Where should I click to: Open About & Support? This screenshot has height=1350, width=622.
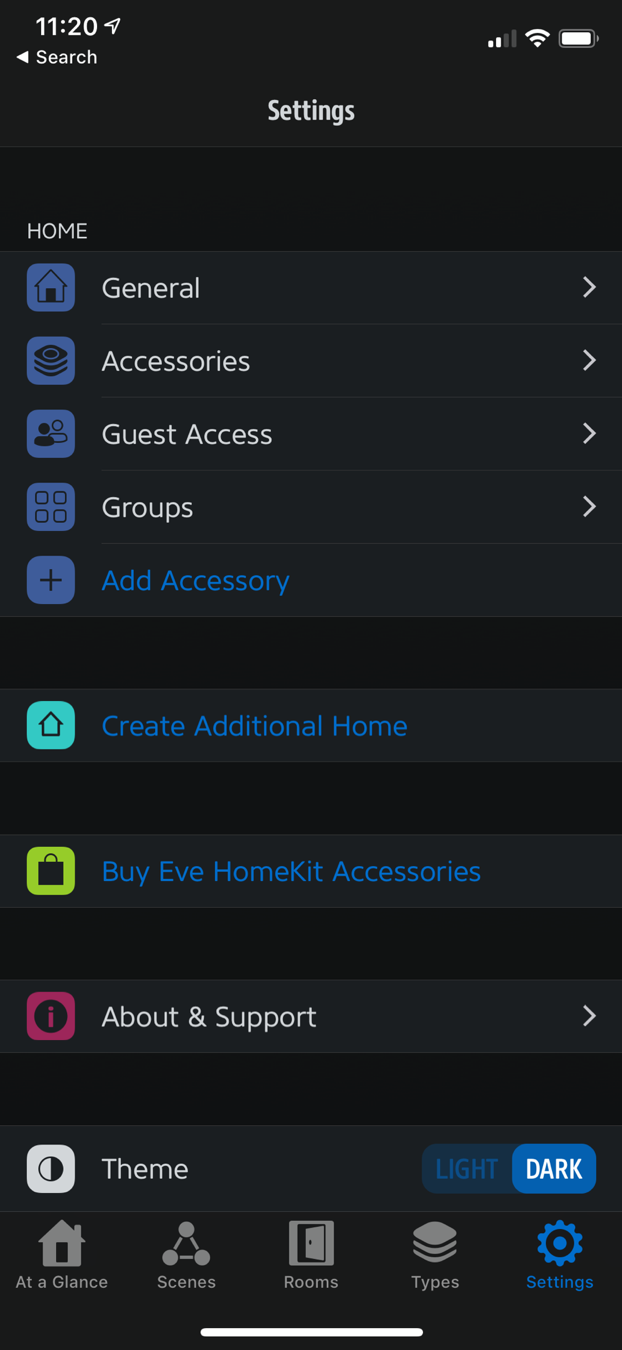click(311, 1017)
